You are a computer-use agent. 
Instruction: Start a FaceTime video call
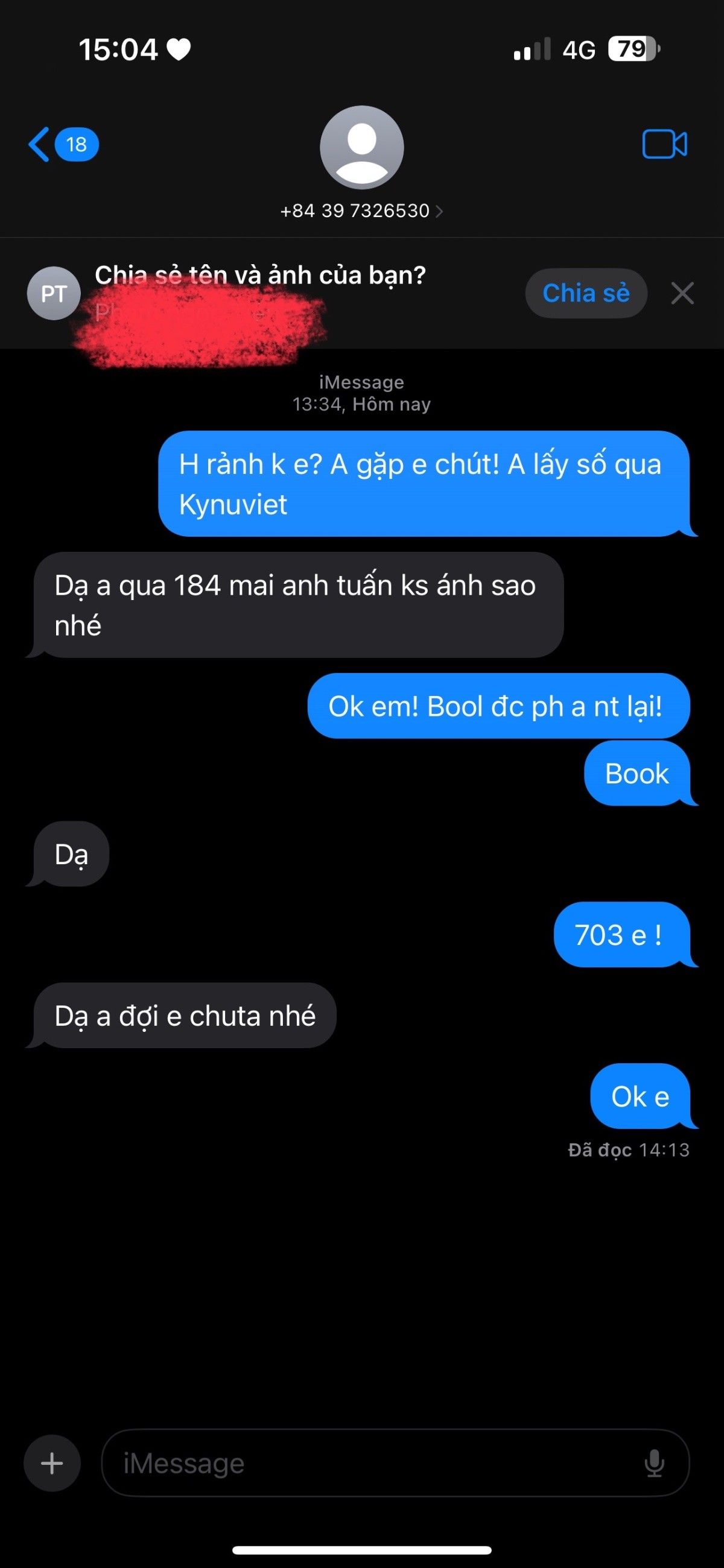[664, 145]
